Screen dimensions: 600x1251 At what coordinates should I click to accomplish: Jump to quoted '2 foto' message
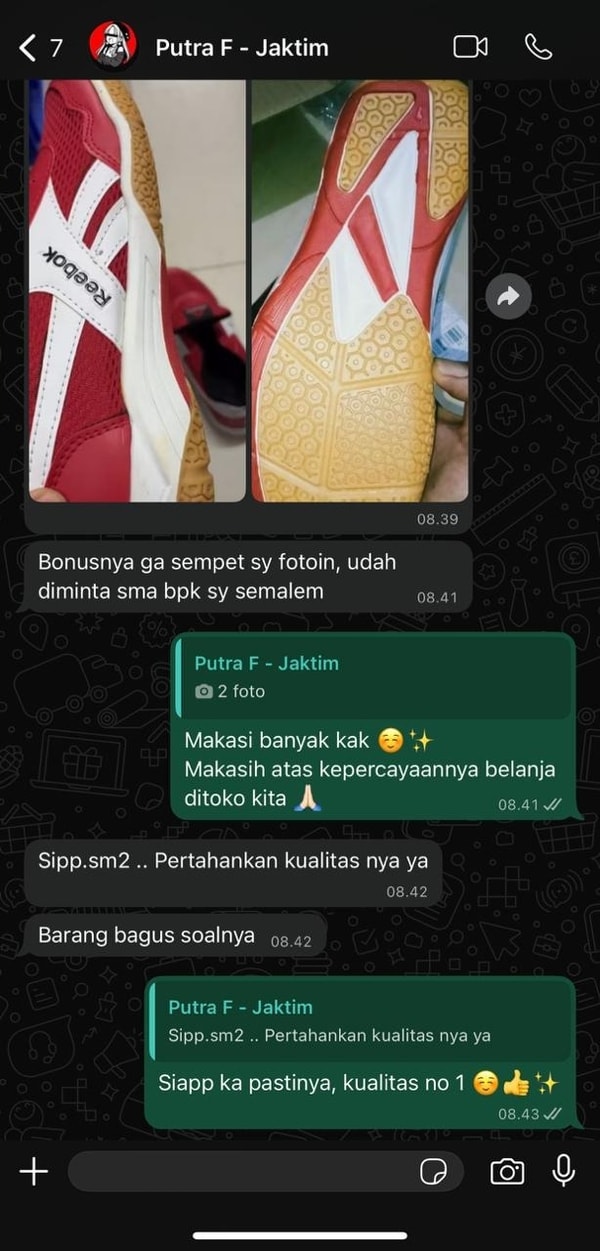tap(374, 676)
